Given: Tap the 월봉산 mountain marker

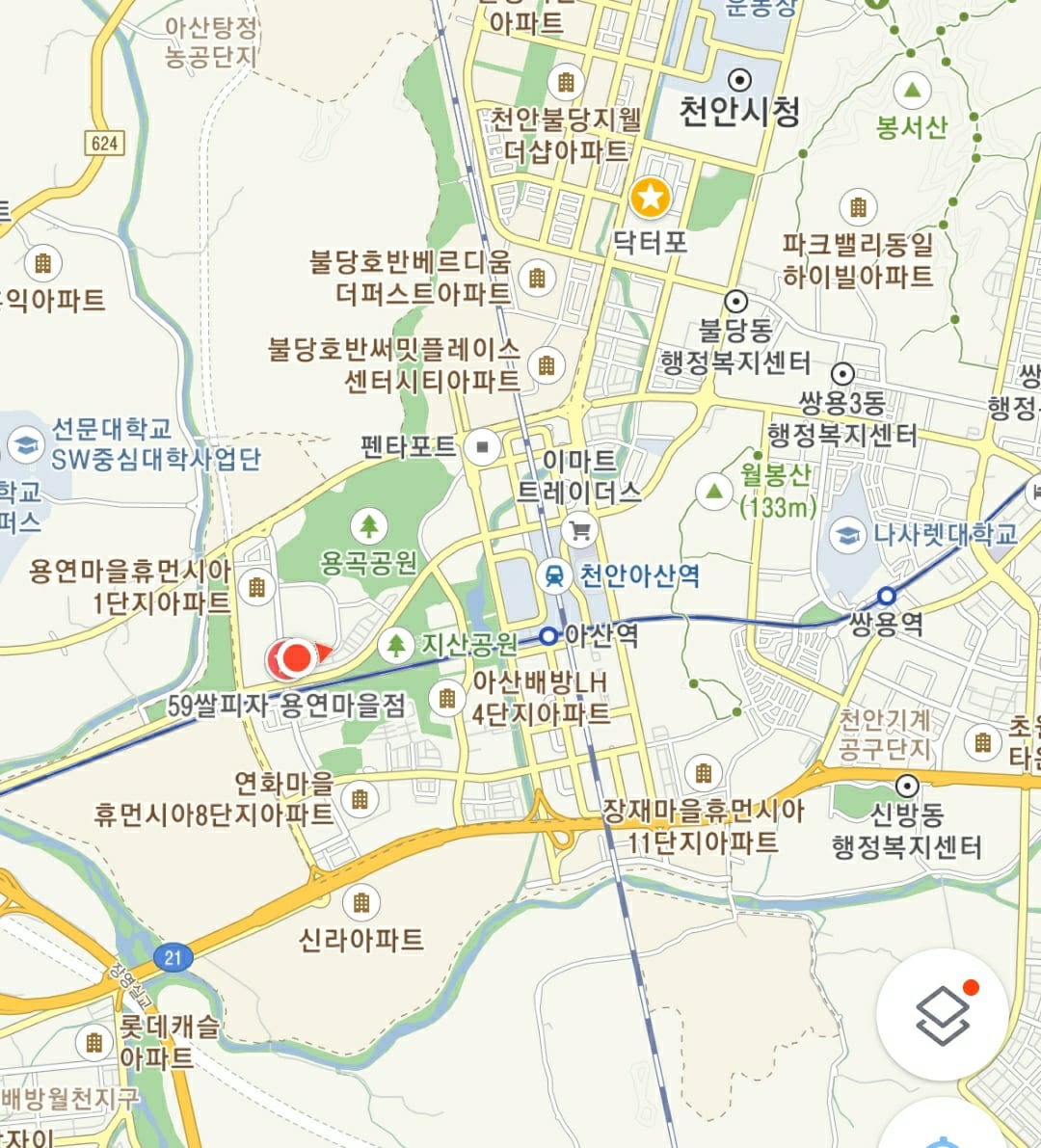Looking at the screenshot, I should (x=713, y=492).
